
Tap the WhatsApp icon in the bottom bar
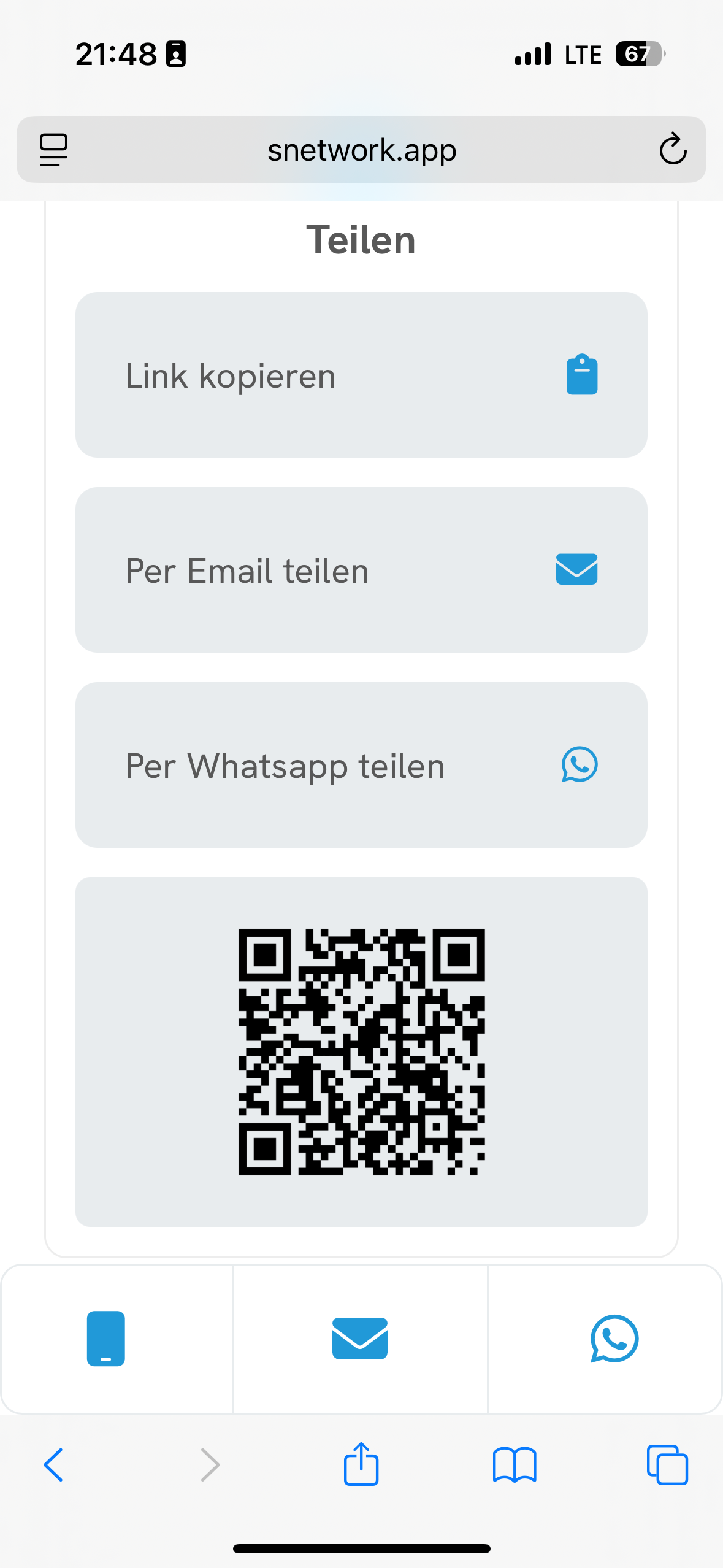[614, 1339]
